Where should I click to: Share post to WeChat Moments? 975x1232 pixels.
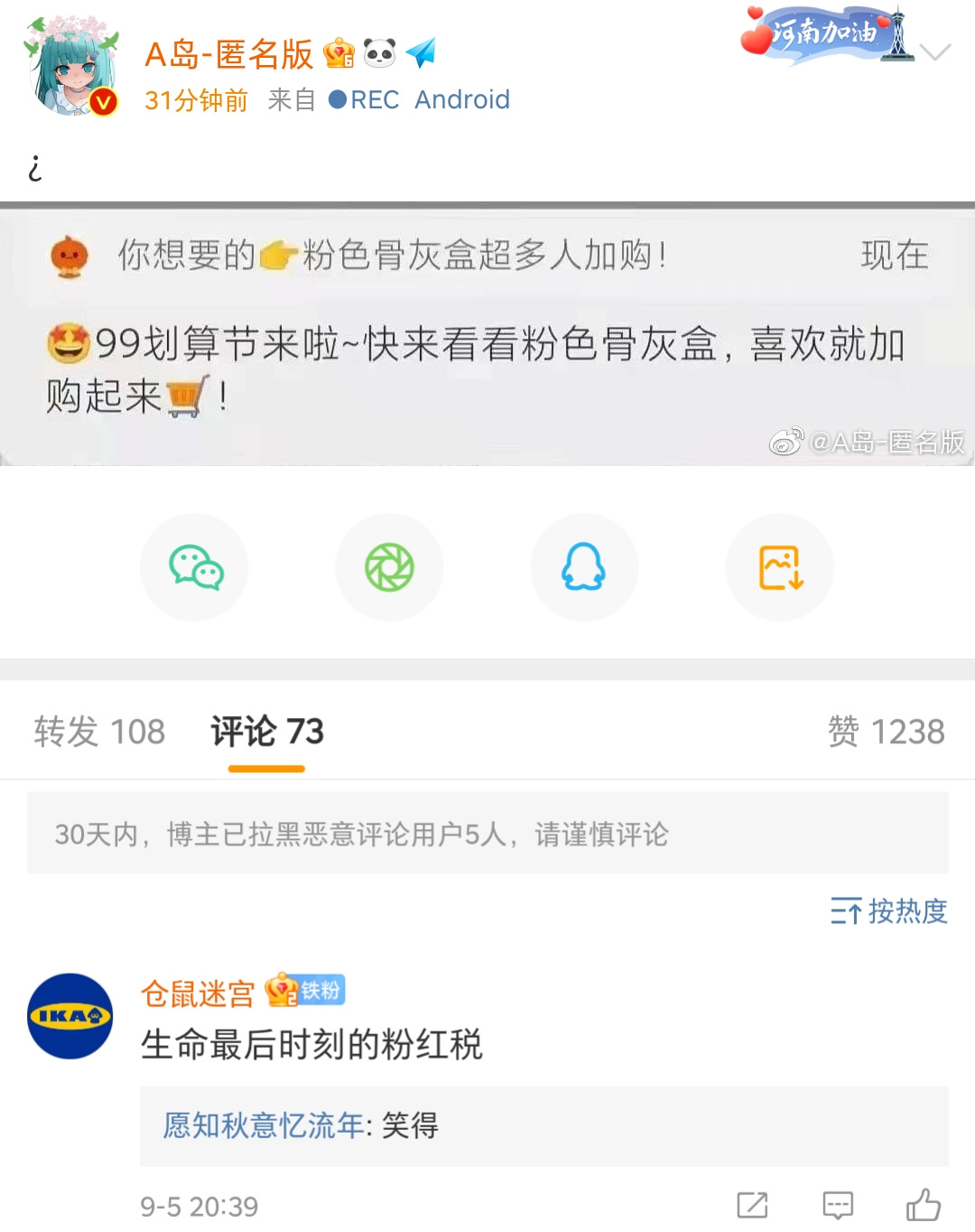[x=389, y=567]
